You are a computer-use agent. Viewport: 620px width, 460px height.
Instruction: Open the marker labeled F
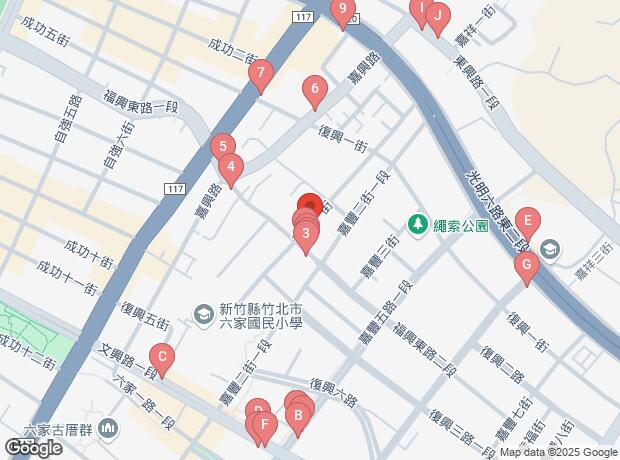(x=264, y=426)
